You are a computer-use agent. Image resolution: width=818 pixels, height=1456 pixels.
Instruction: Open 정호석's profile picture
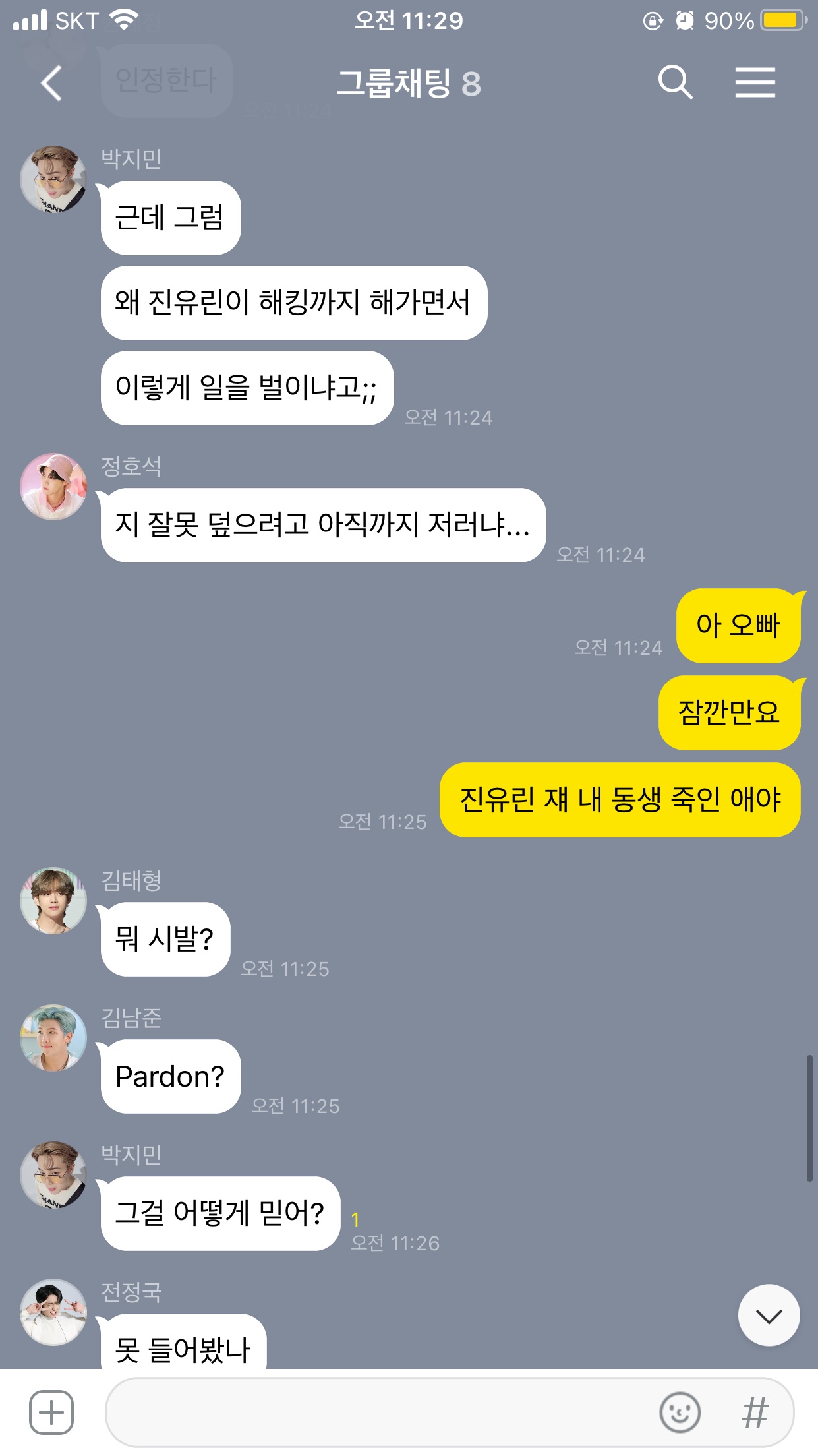coord(53,487)
